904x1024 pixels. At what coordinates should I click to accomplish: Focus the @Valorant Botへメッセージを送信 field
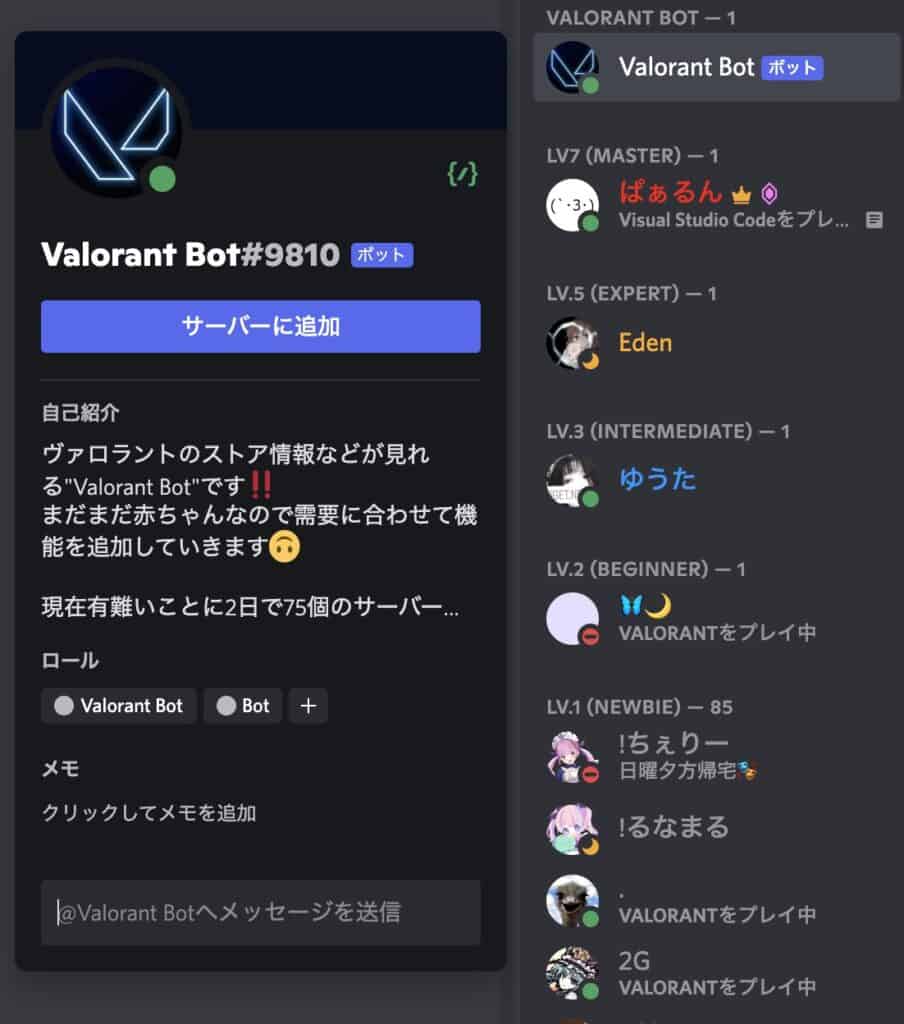[260, 912]
